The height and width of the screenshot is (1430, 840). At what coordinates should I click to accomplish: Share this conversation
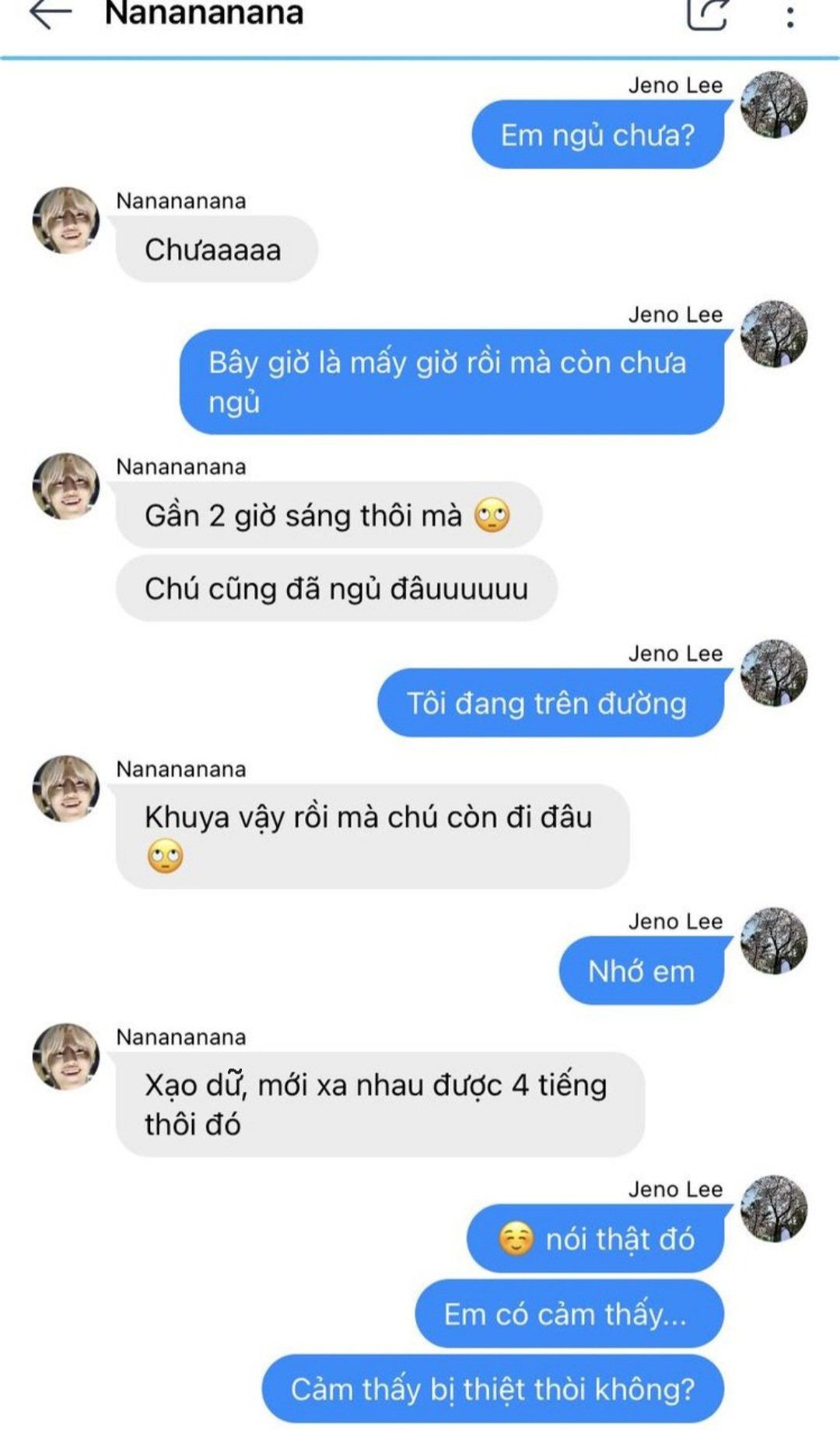tap(707, 14)
